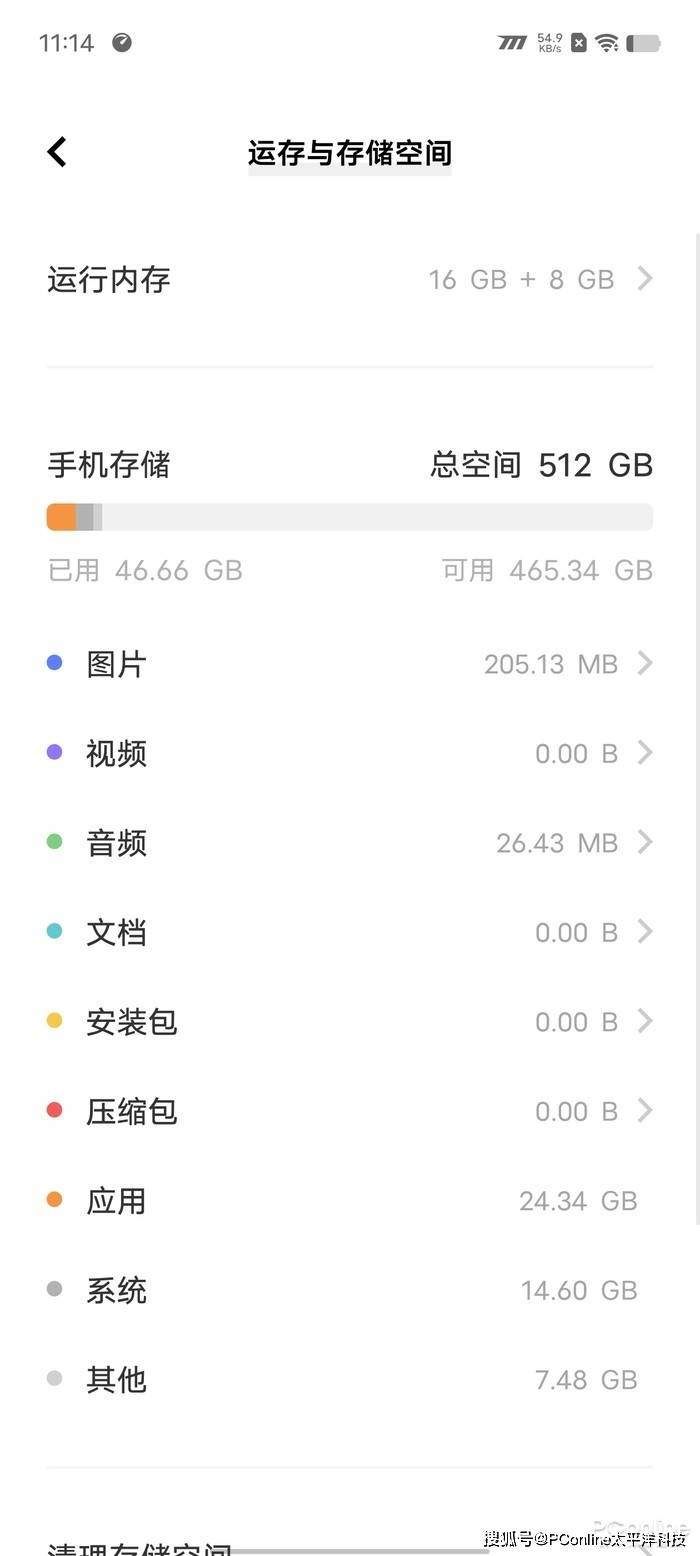Open the 运行内存 settings row
Screen dimensions: 700x1556
(350, 279)
